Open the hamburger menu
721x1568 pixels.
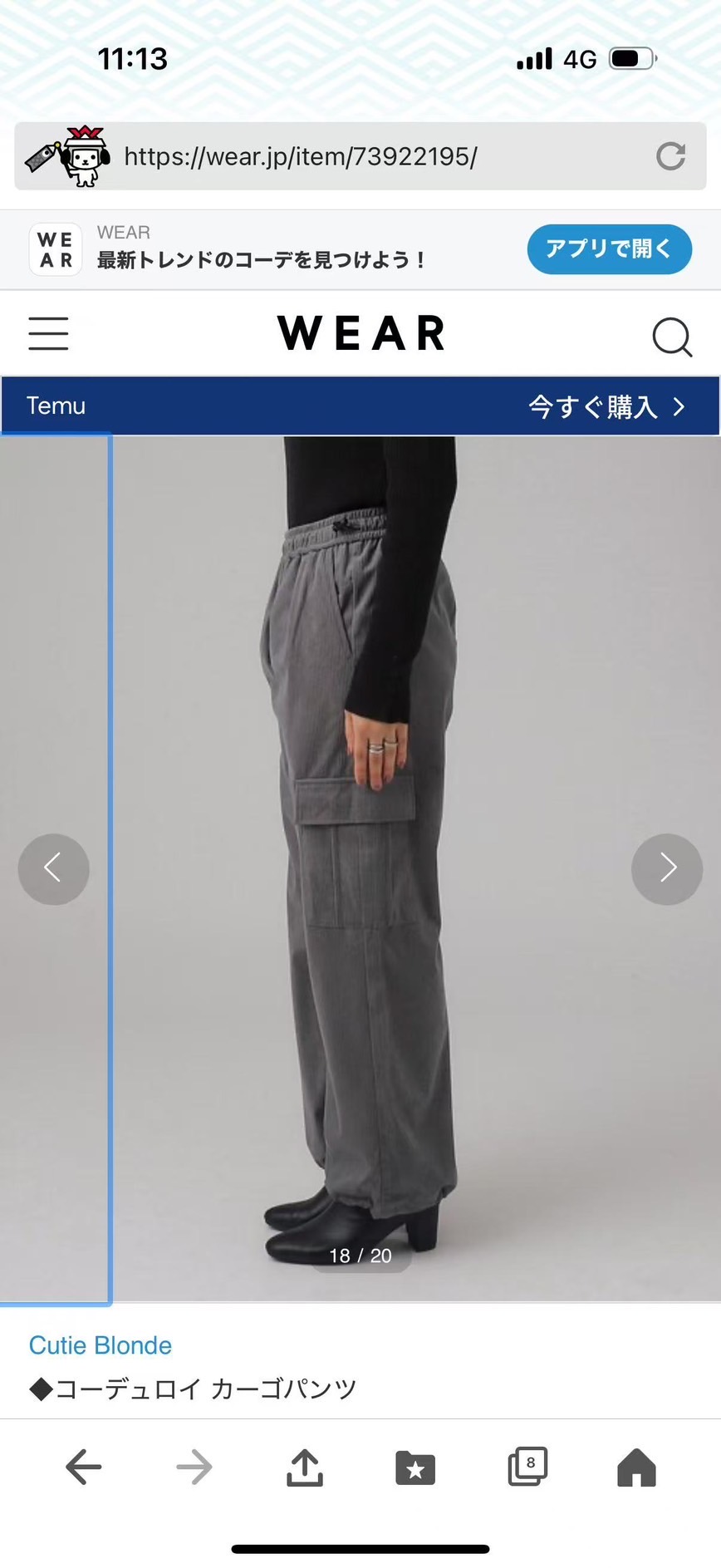coord(48,333)
